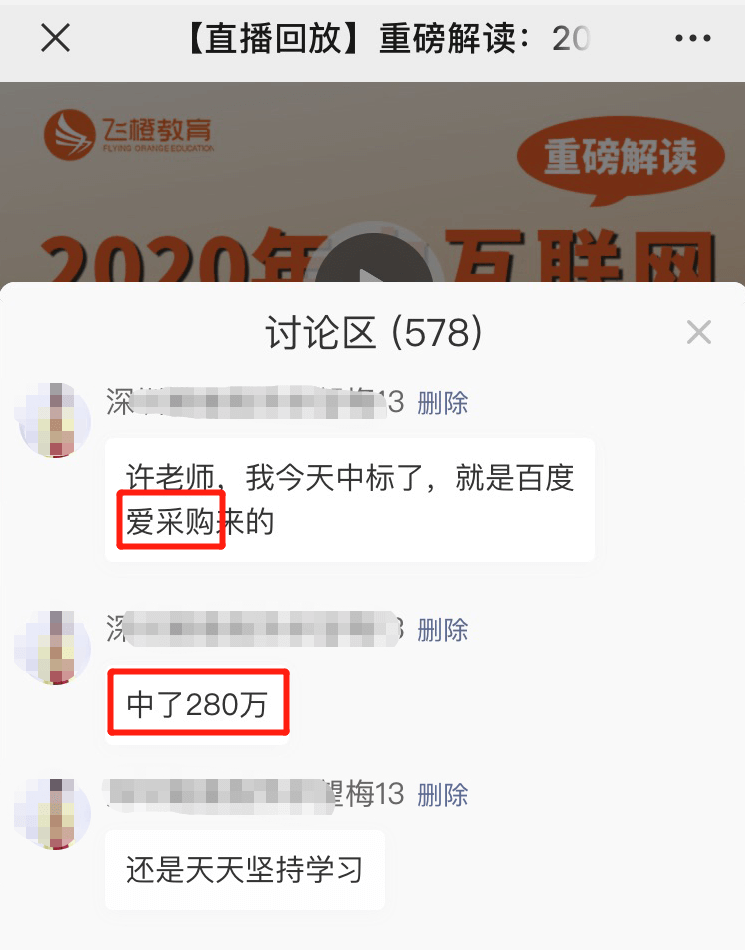Image resolution: width=745 pixels, height=950 pixels.
Task: Dismiss the 讨论区 discussion panel
Action: [x=698, y=332]
